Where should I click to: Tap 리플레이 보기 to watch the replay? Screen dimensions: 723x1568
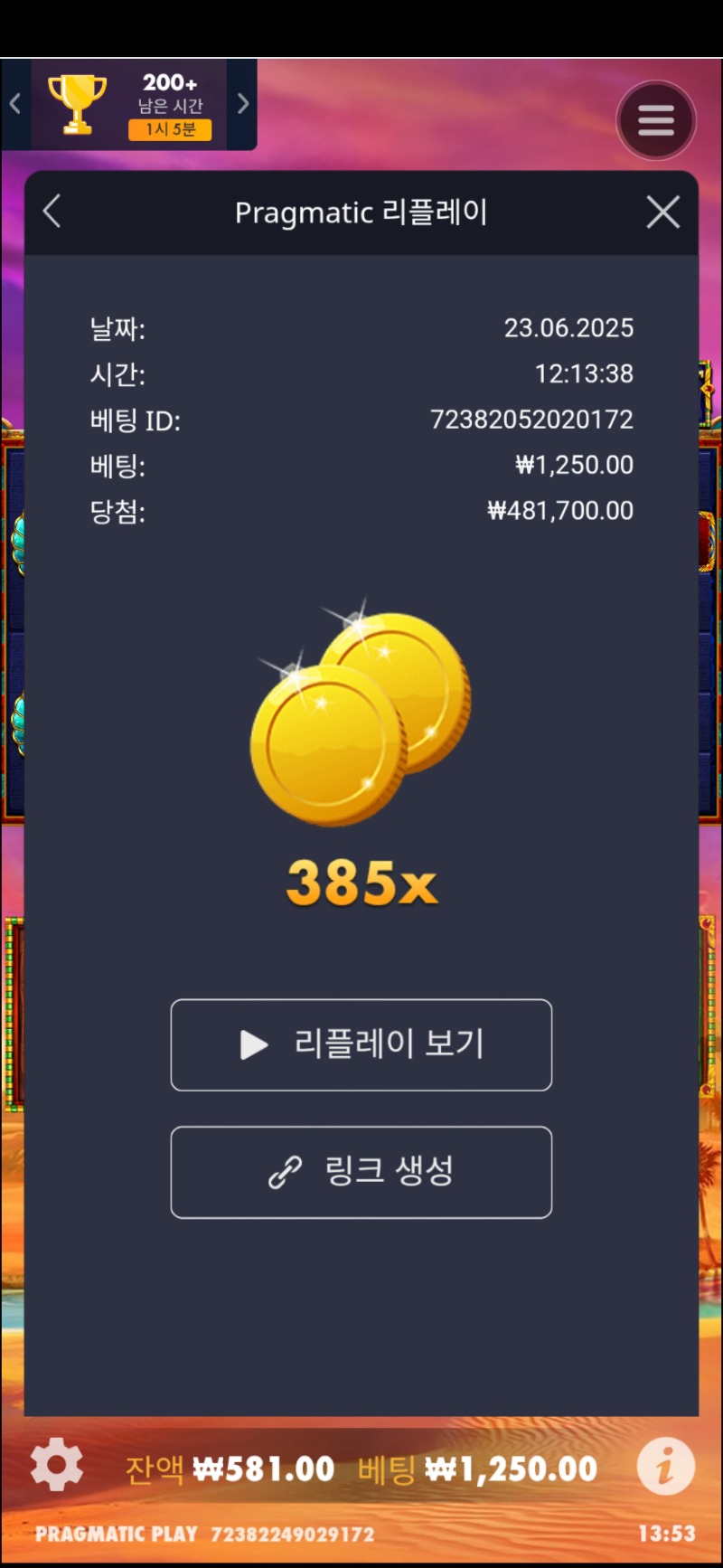(361, 1044)
